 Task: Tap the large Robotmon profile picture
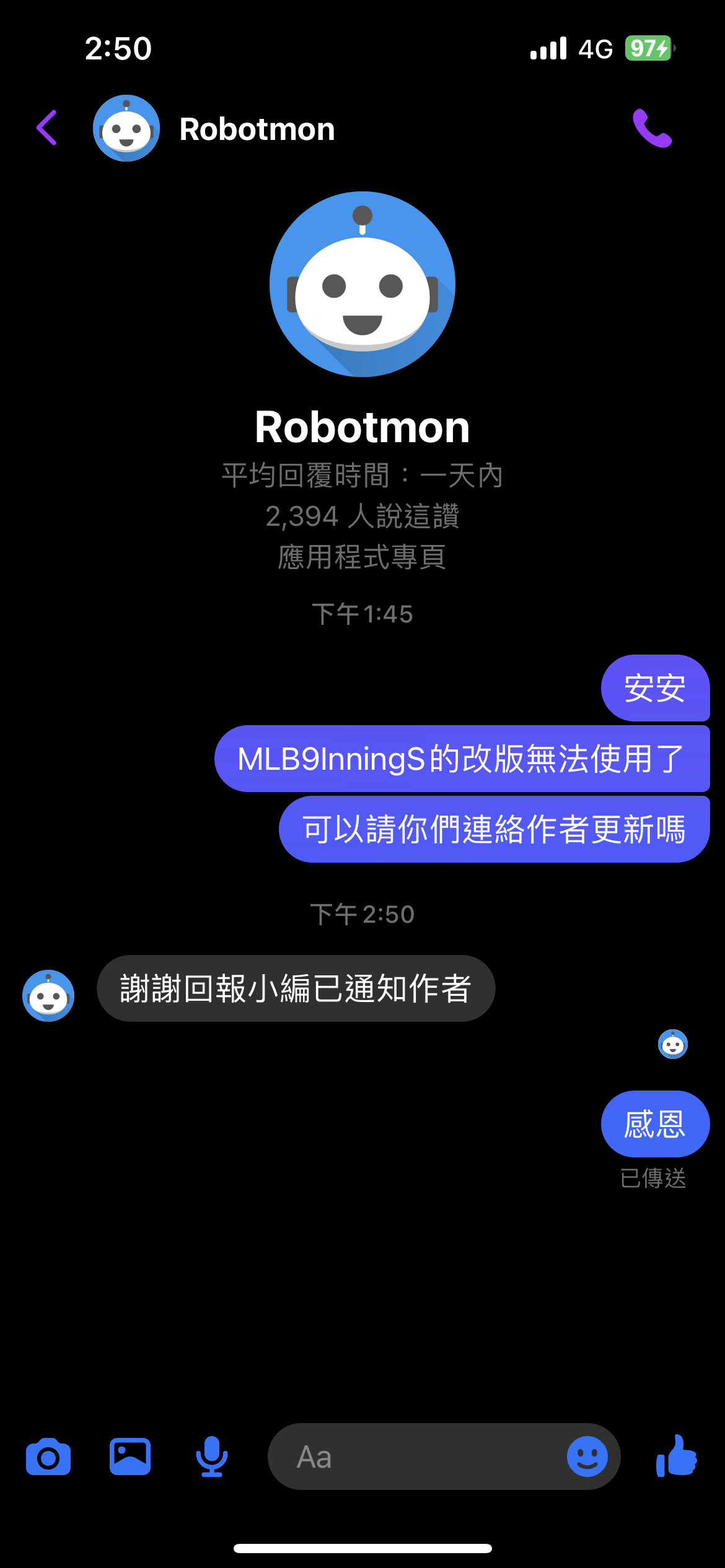tap(362, 284)
